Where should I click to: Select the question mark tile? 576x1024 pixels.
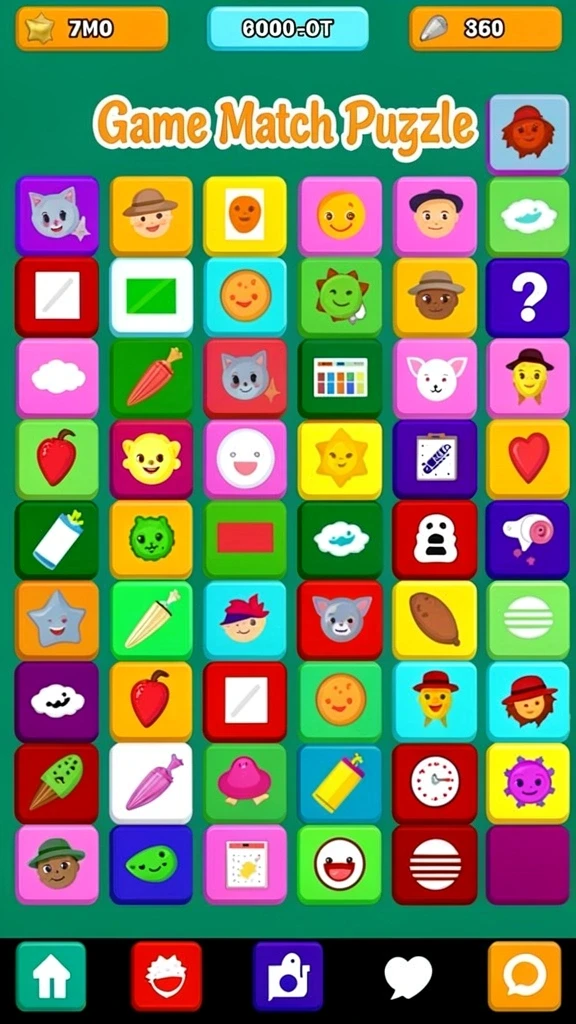coord(528,298)
